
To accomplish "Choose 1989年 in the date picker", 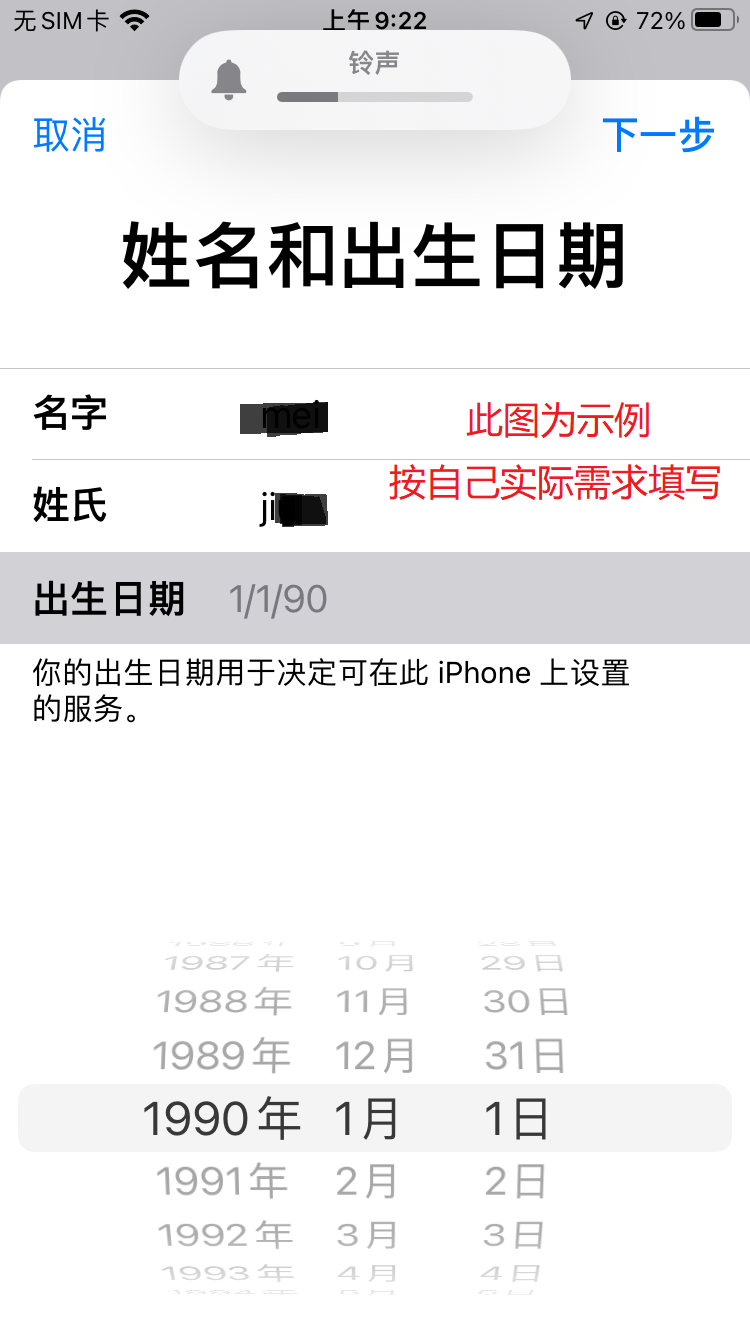I will click(221, 1055).
